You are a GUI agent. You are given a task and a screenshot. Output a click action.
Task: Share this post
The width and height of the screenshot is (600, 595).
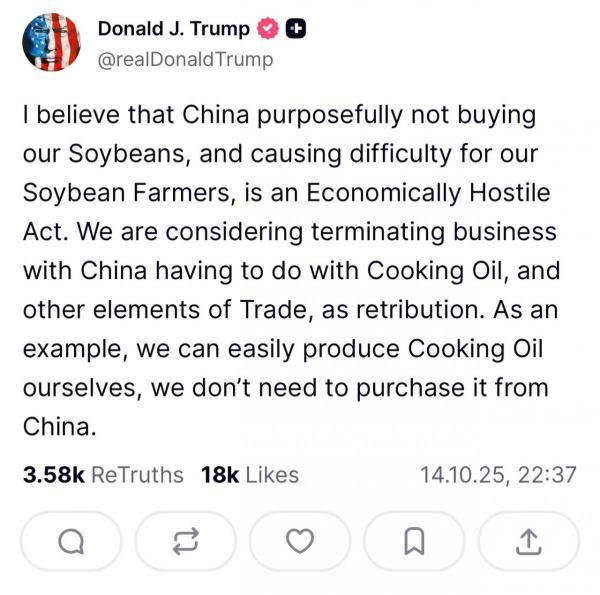pos(528,541)
